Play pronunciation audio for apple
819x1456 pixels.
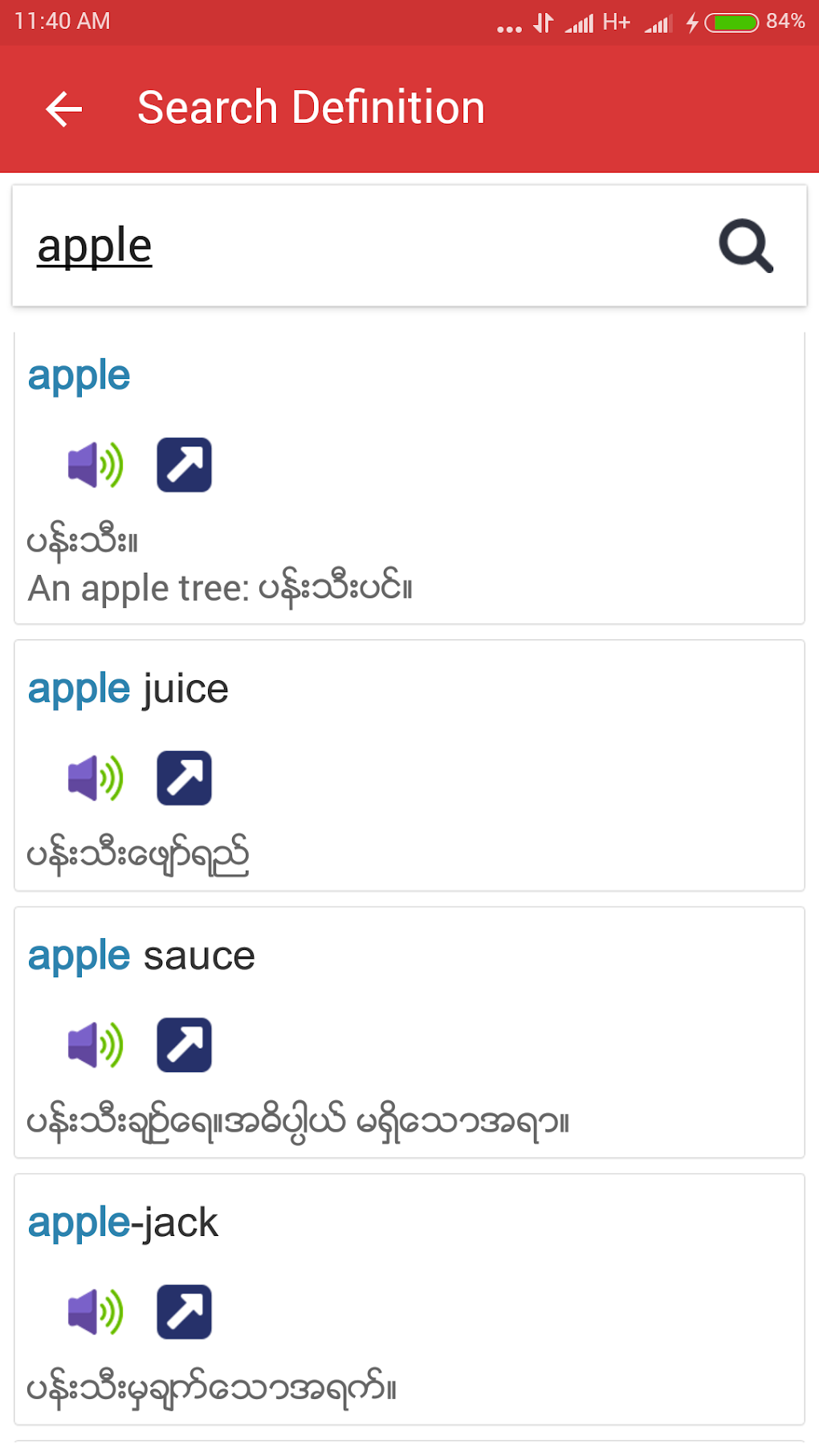point(96,465)
